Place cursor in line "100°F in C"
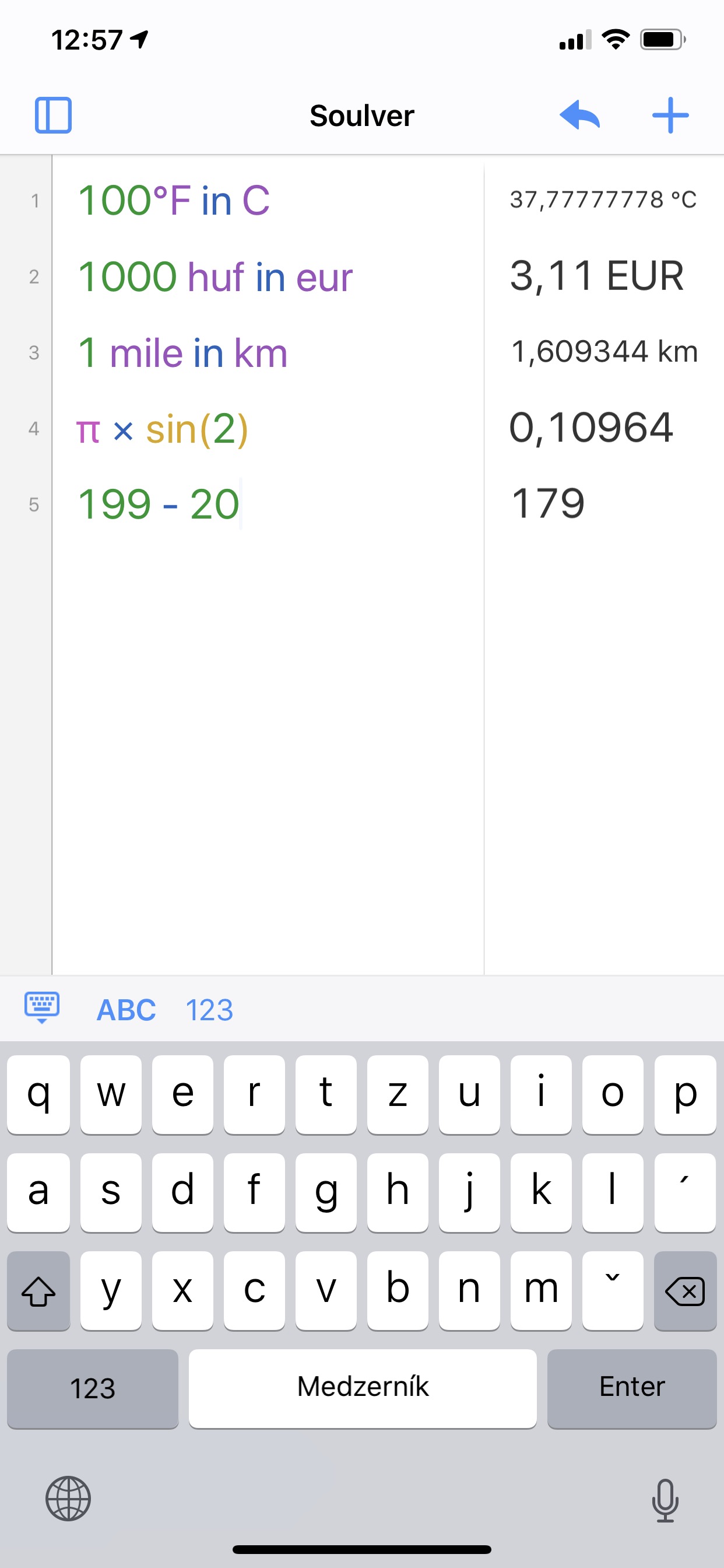 [x=174, y=200]
